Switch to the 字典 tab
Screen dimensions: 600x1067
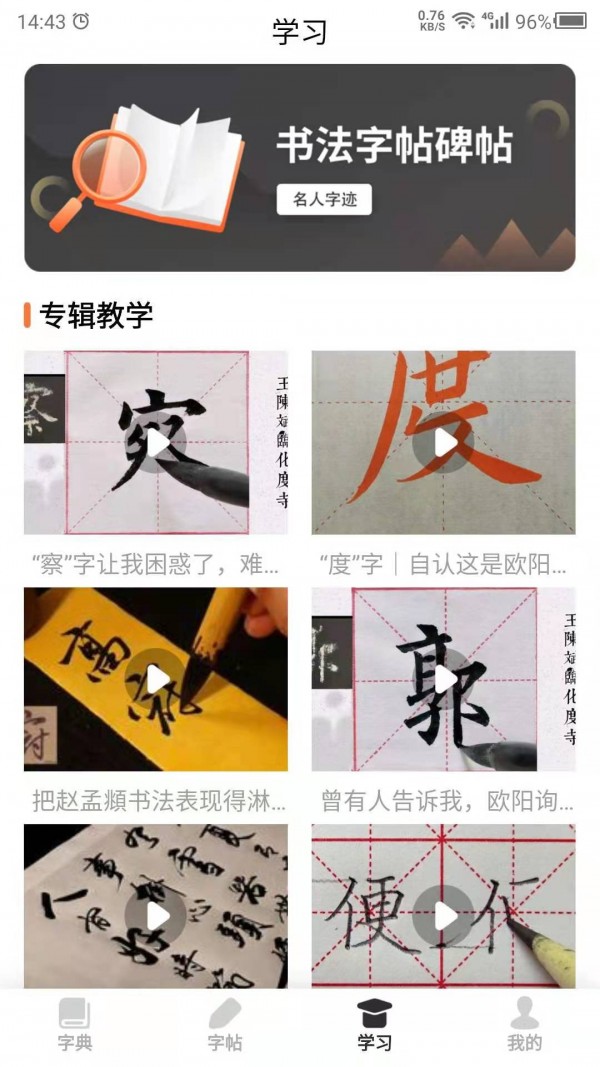(x=75, y=1024)
